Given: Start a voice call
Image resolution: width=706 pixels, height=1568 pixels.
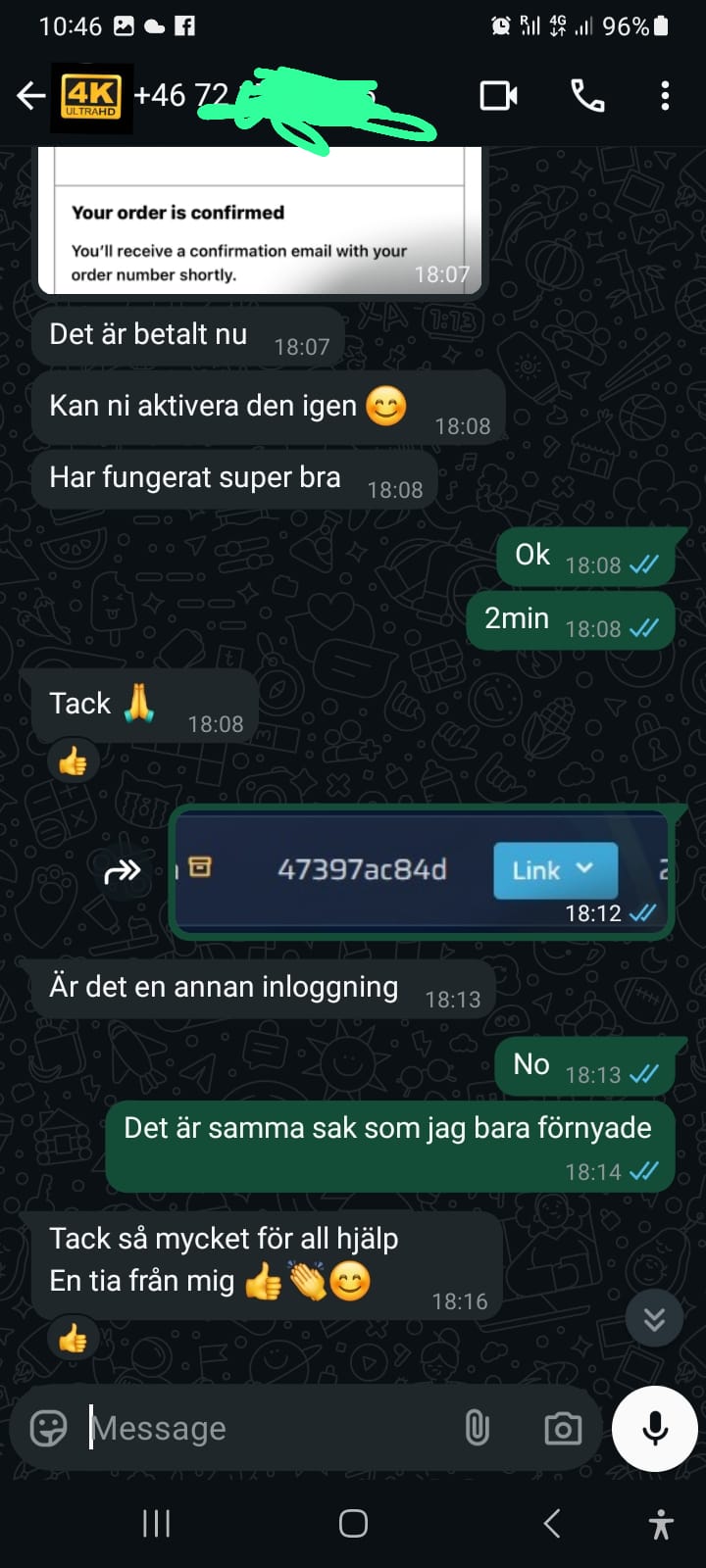Looking at the screenshot, I should [587, 95].
